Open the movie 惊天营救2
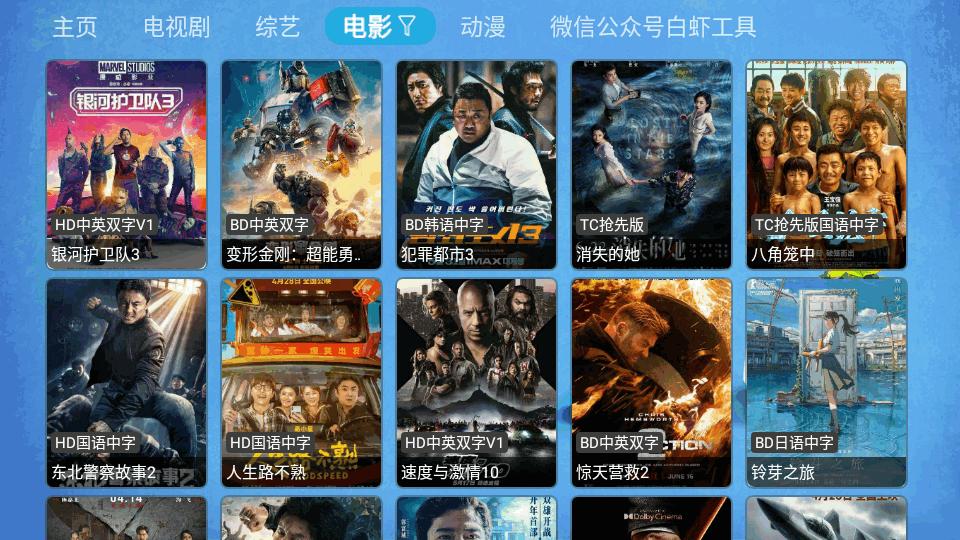 pyautogui.click(x=651, y=383)
